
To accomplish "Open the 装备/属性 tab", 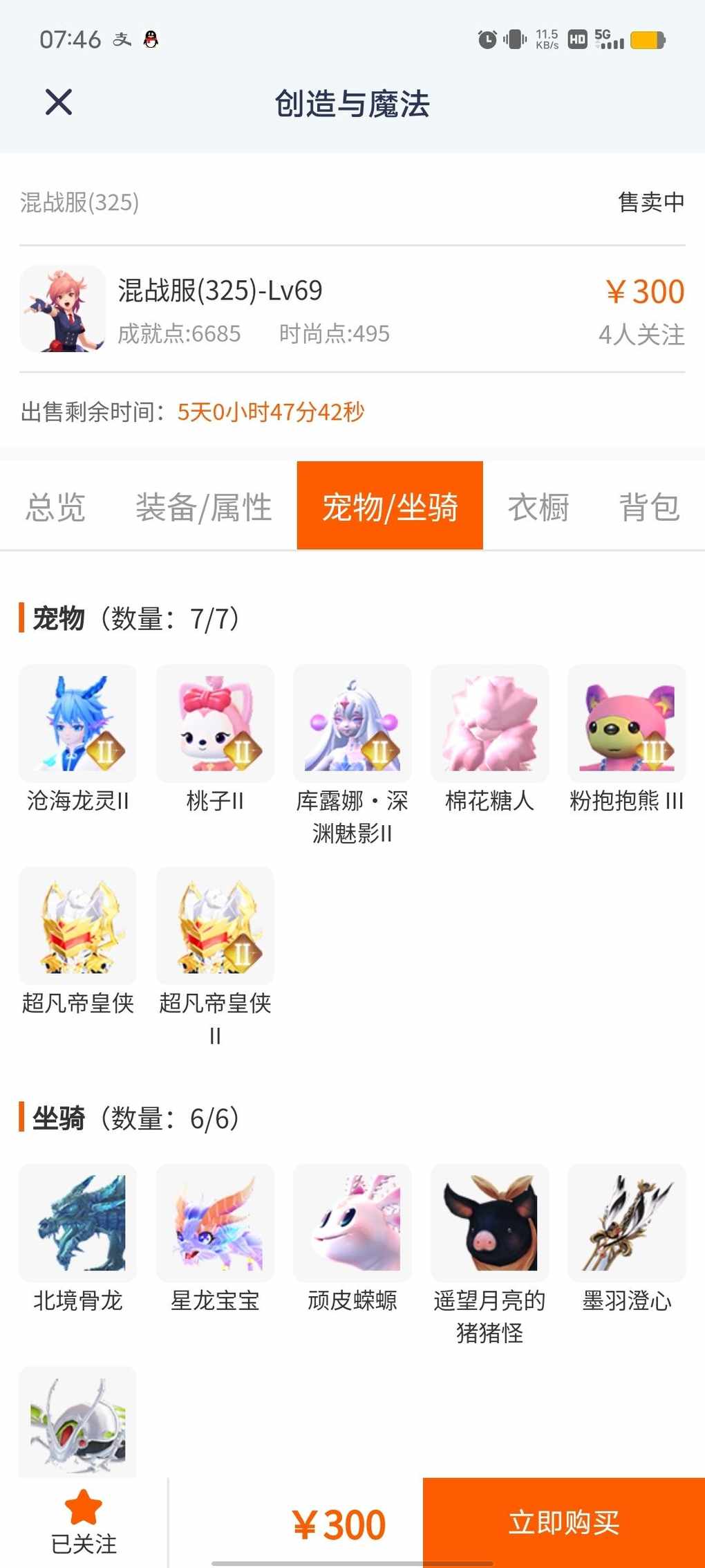I will [x=204, y=506].
